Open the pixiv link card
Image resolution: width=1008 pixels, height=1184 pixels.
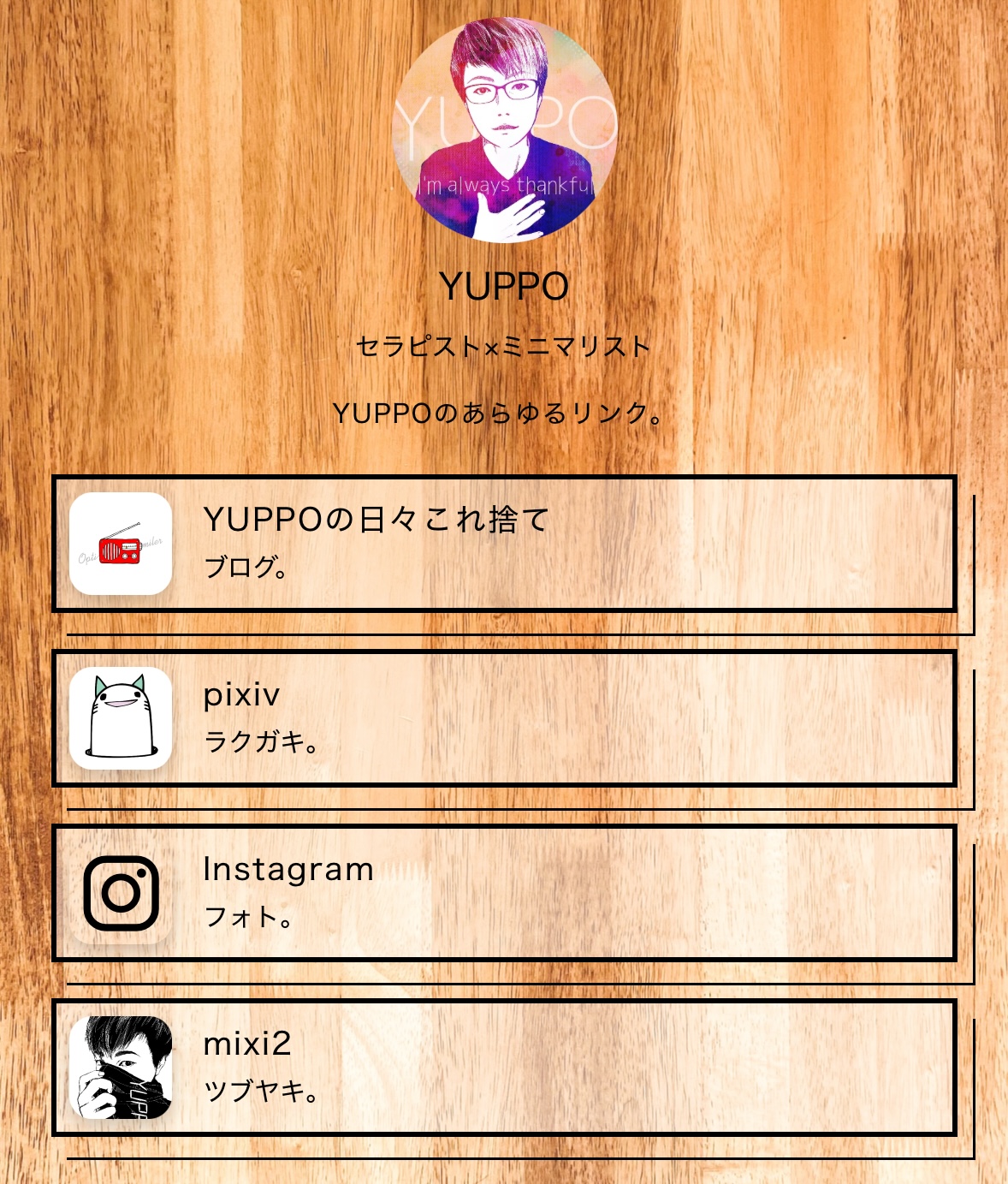click(x=503, y=718)
